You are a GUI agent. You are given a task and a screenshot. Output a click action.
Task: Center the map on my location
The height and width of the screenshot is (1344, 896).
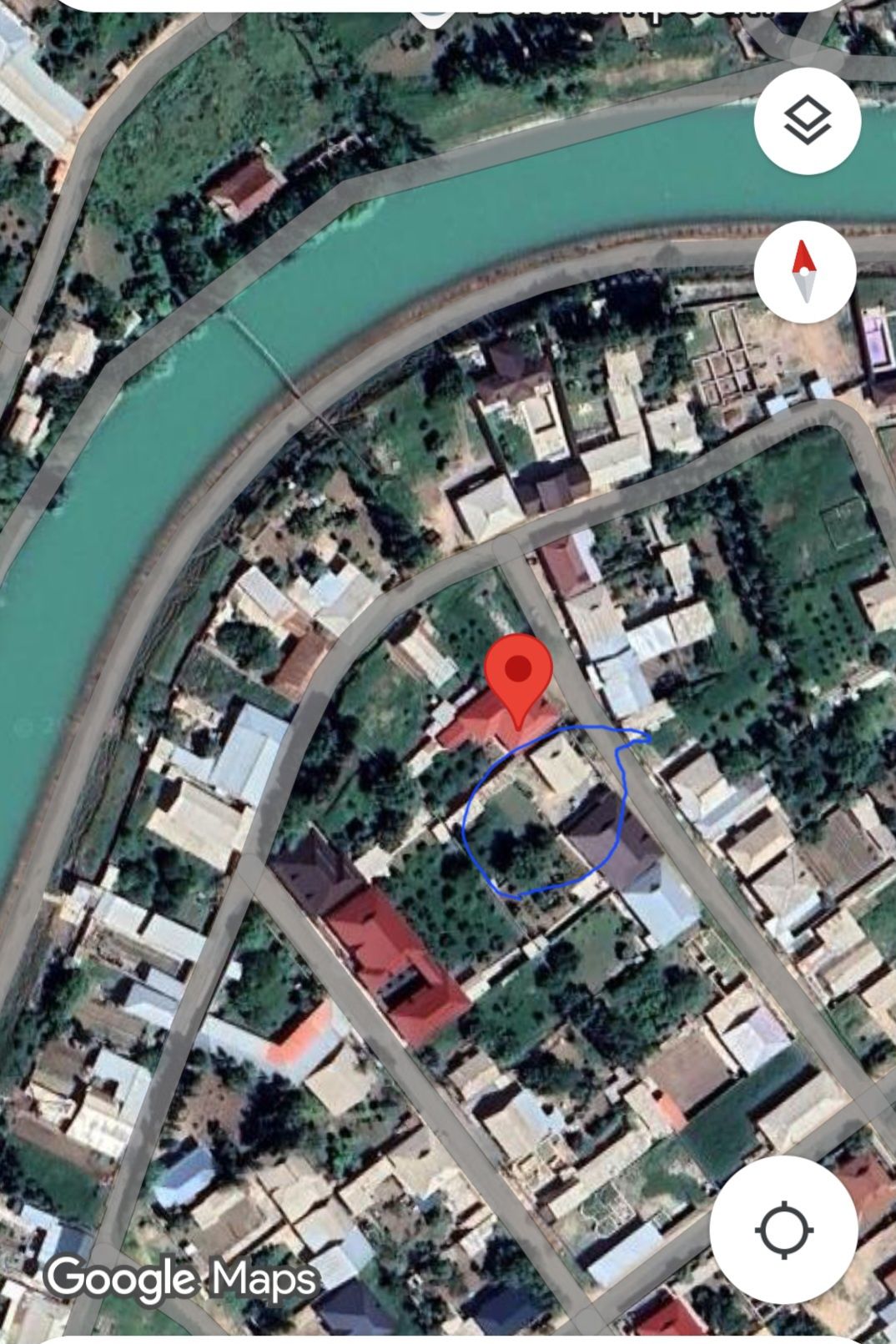pyautogui.click(x=783, y=1230)
